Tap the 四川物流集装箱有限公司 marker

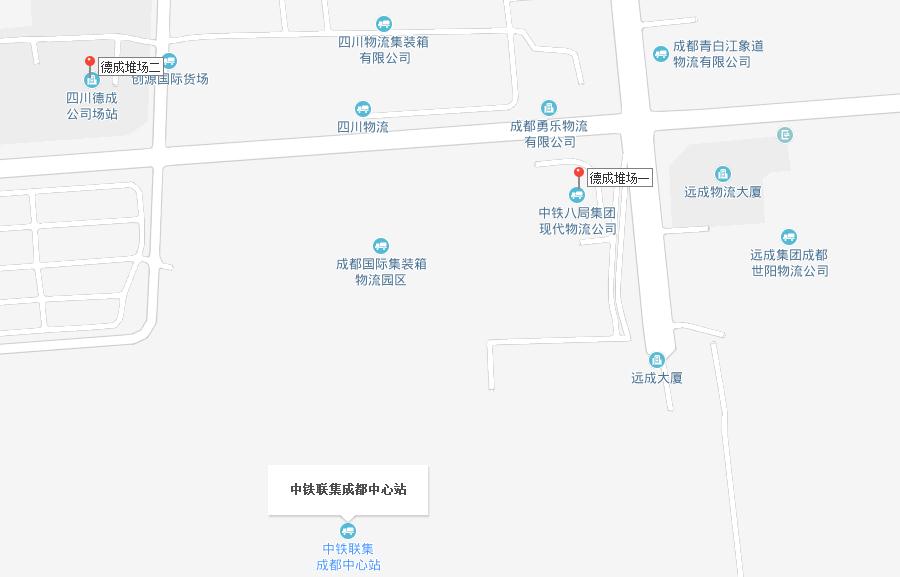(x=384, y=24)
